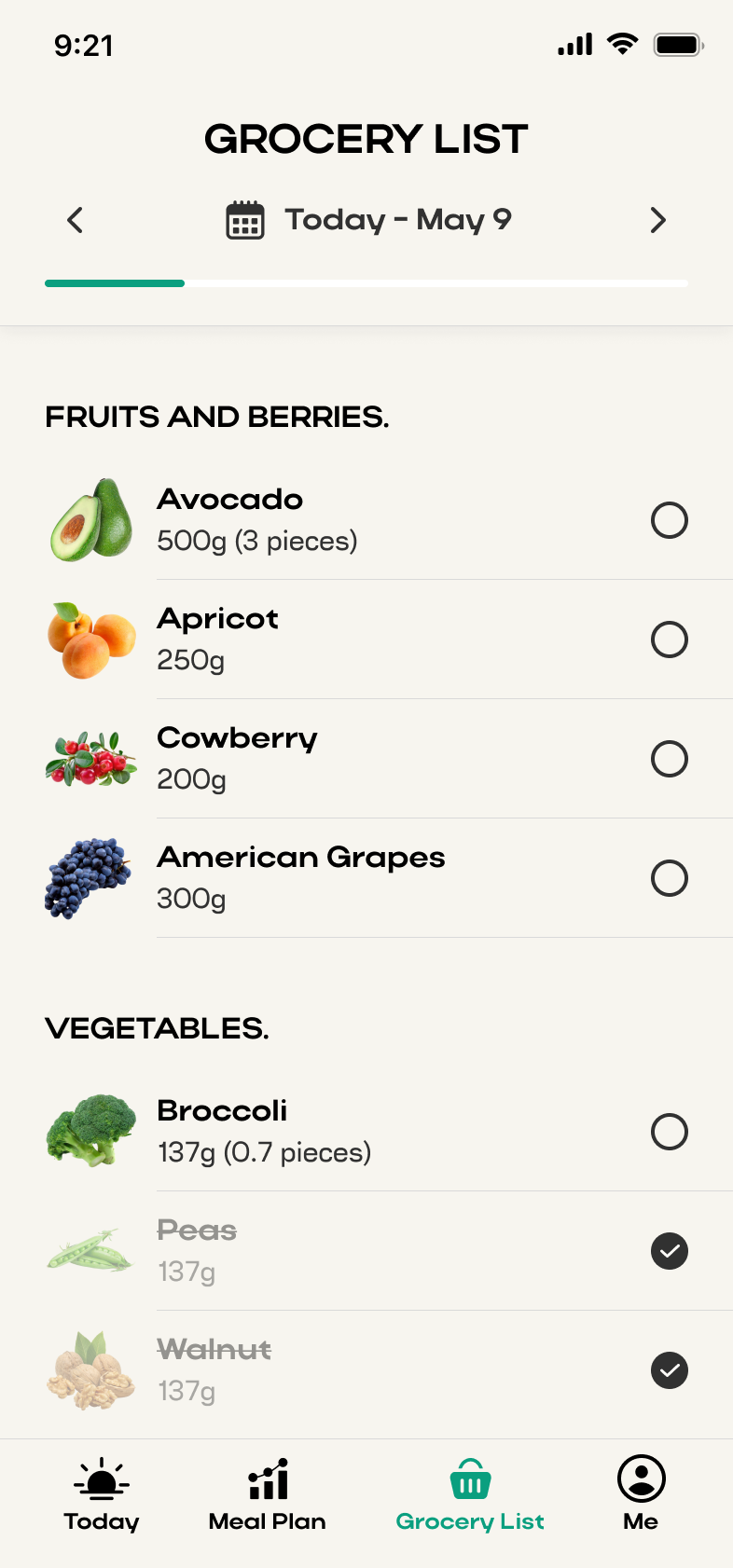
Task: Go to the previous day
Action: point(76,220)
